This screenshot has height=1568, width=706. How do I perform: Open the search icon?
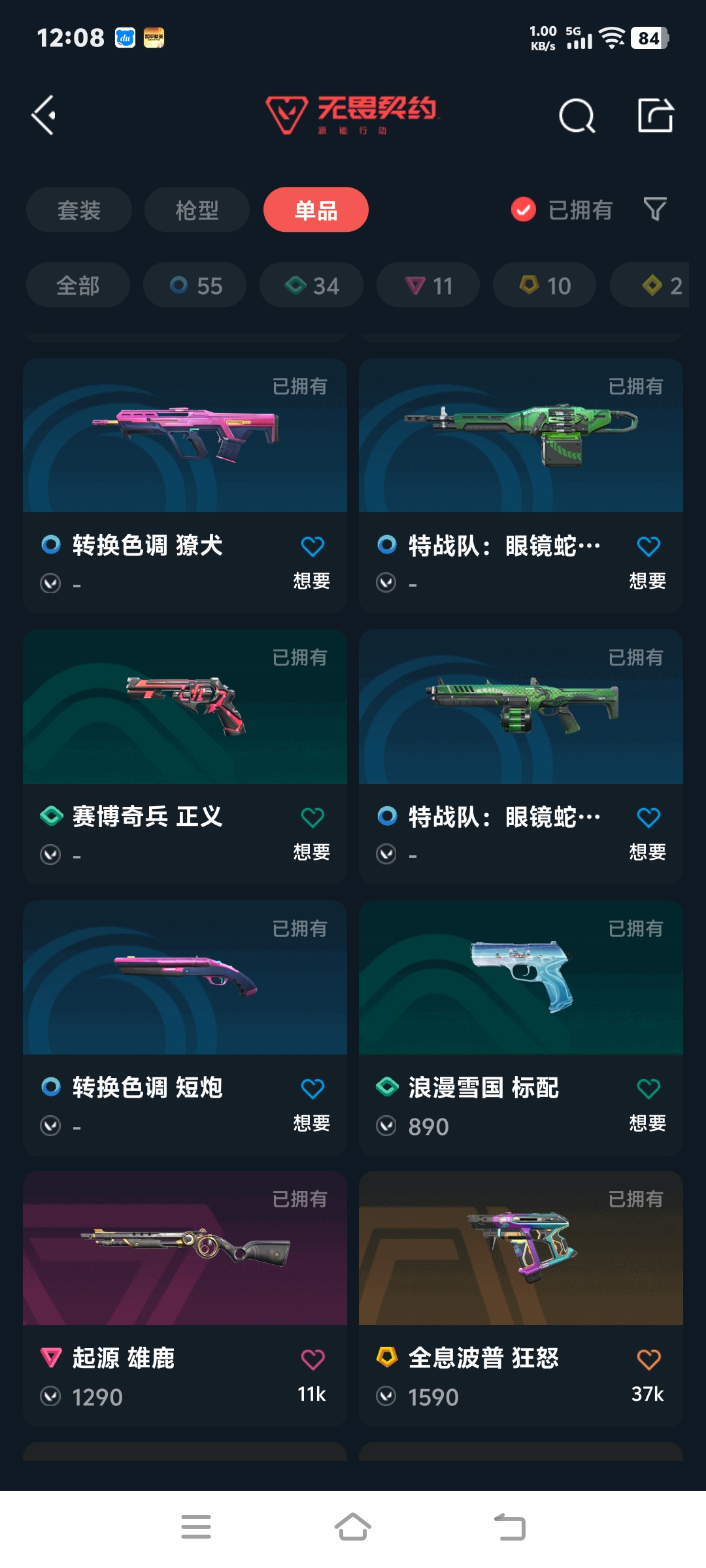pos(577,116)
